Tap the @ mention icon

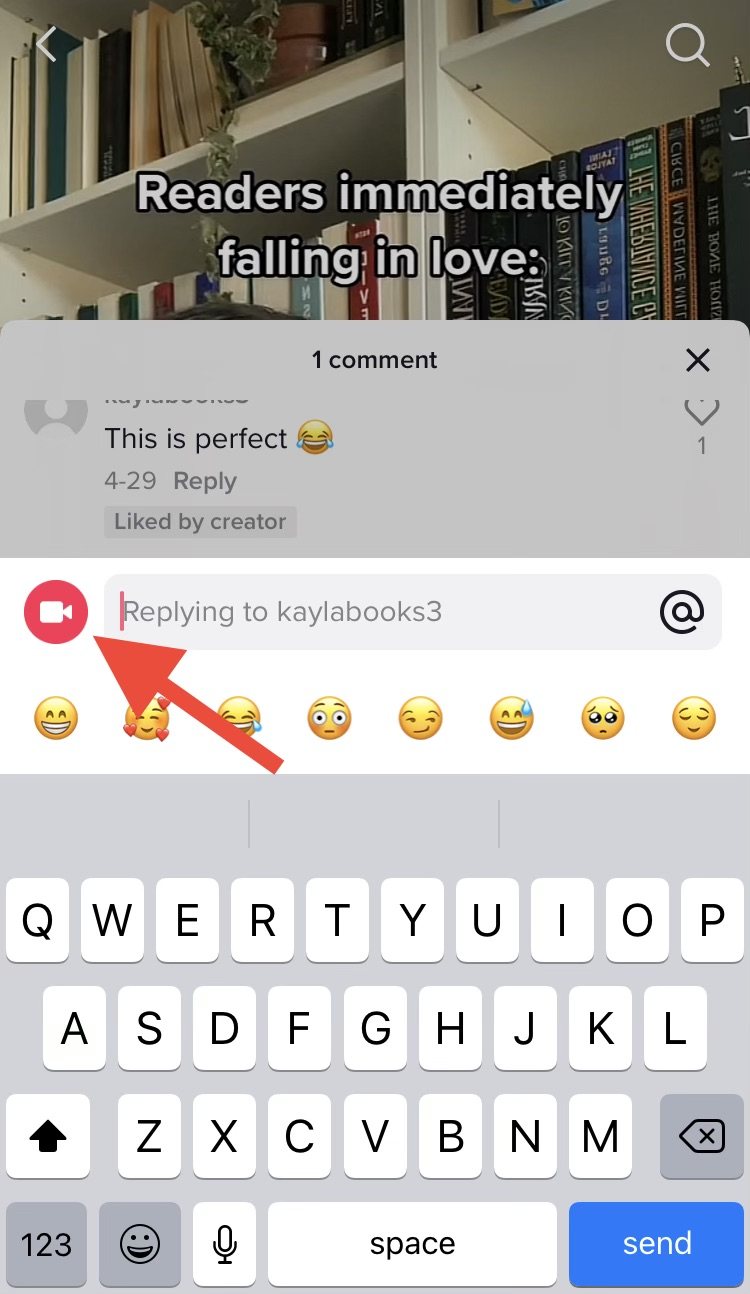click(x=682, y=612)
